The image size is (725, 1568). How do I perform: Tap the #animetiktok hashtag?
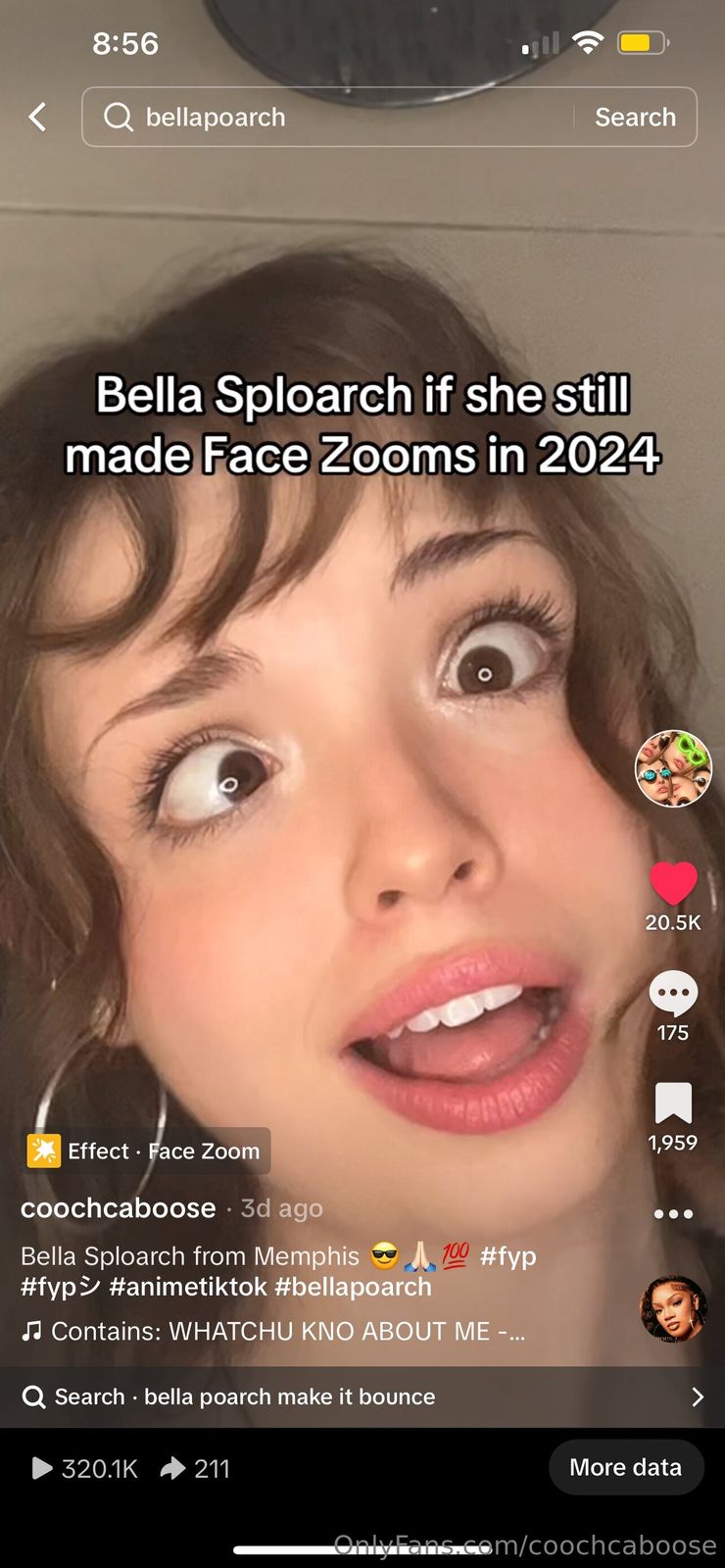187,1287
